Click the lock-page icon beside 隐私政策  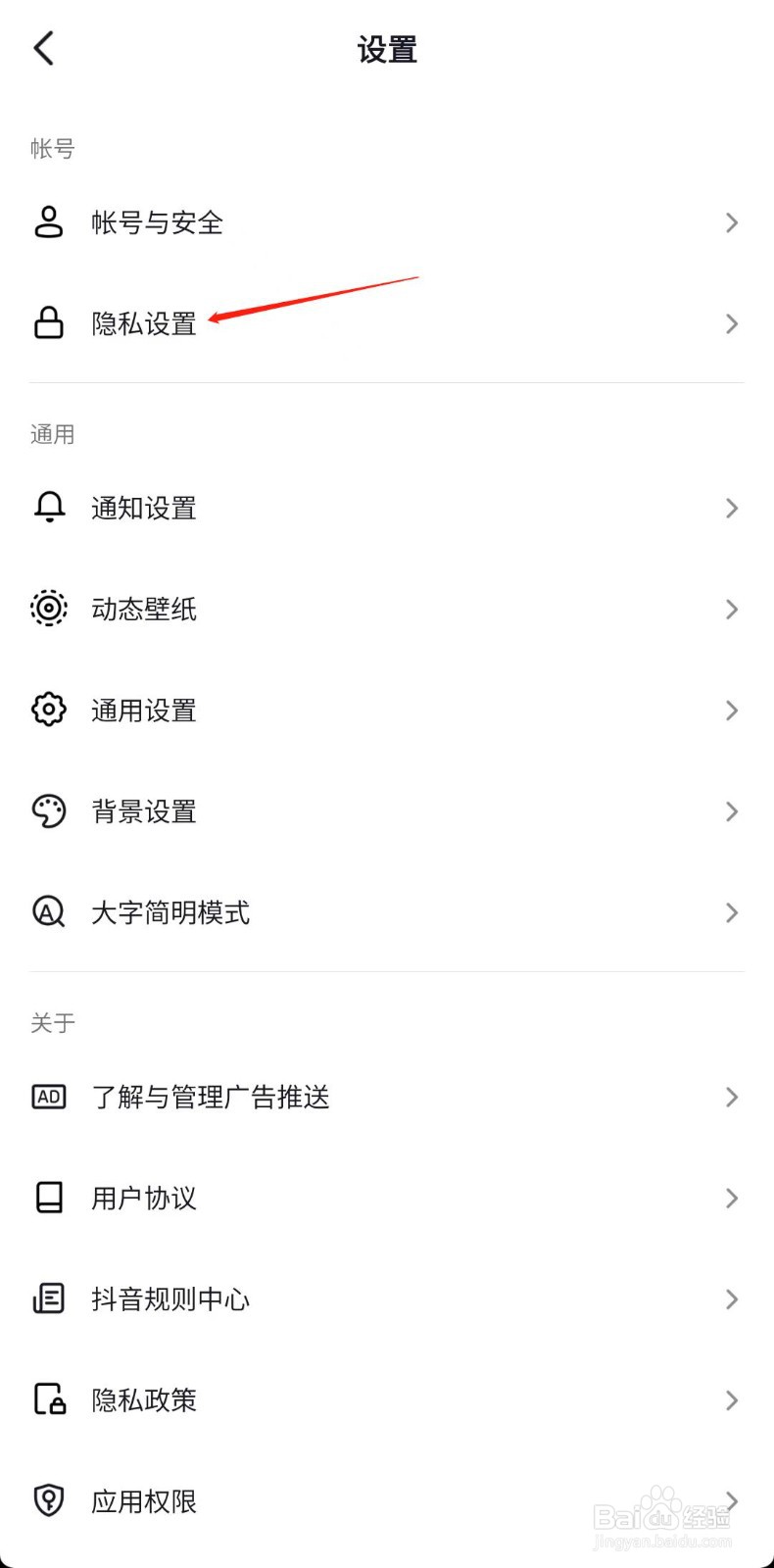[x=48, y=1399]
